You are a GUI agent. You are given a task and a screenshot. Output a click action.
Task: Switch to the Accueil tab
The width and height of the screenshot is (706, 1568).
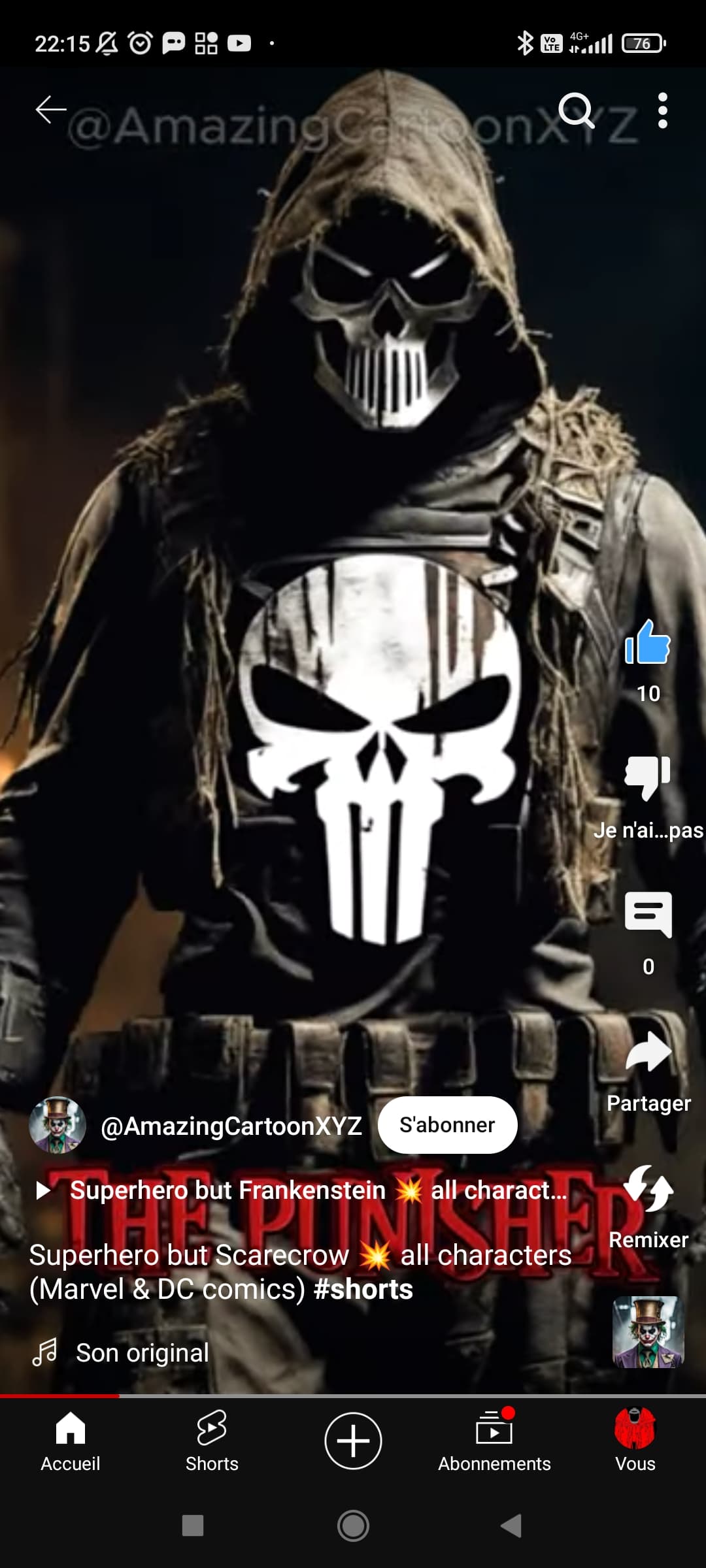71,1441
